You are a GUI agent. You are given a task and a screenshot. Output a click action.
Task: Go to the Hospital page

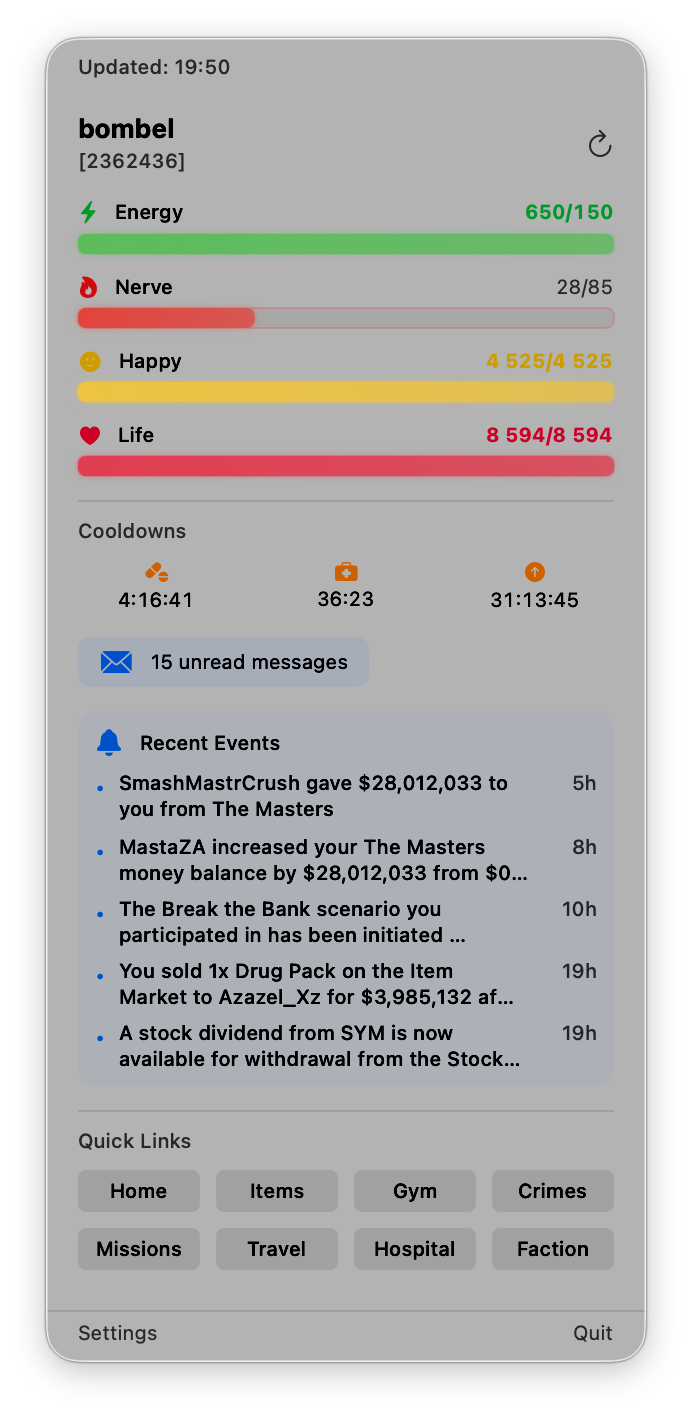[415, 1249]
